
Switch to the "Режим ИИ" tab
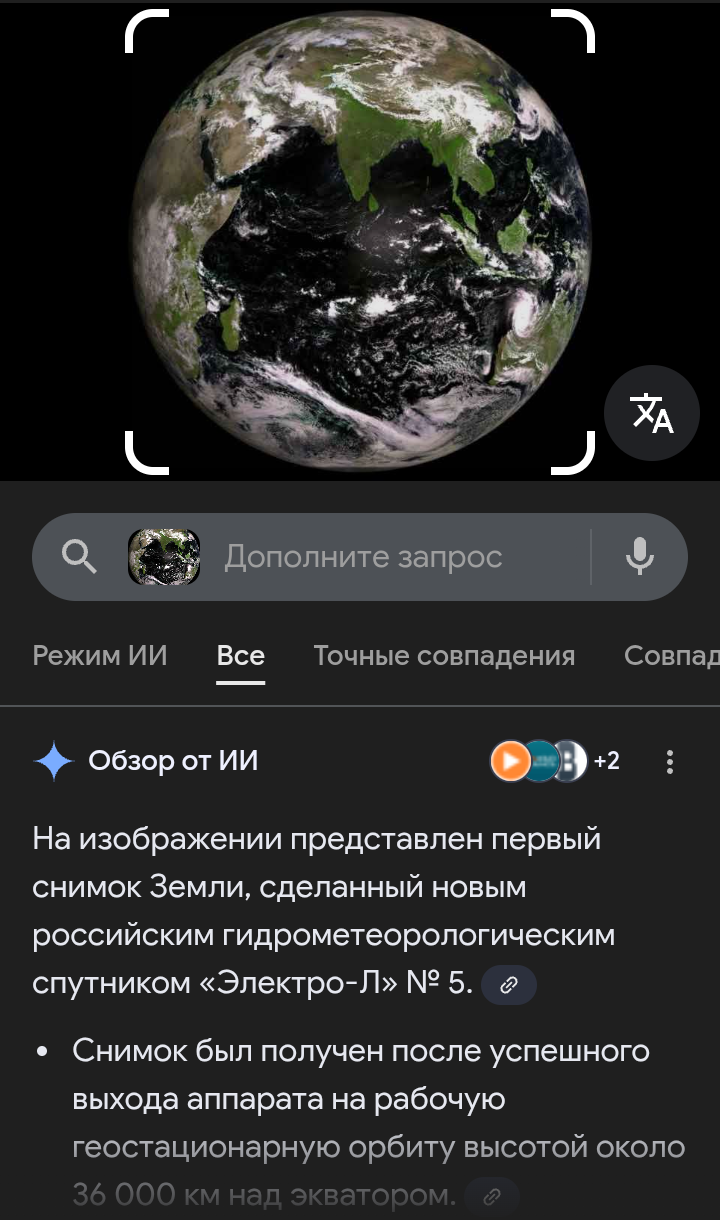(100, 656)
